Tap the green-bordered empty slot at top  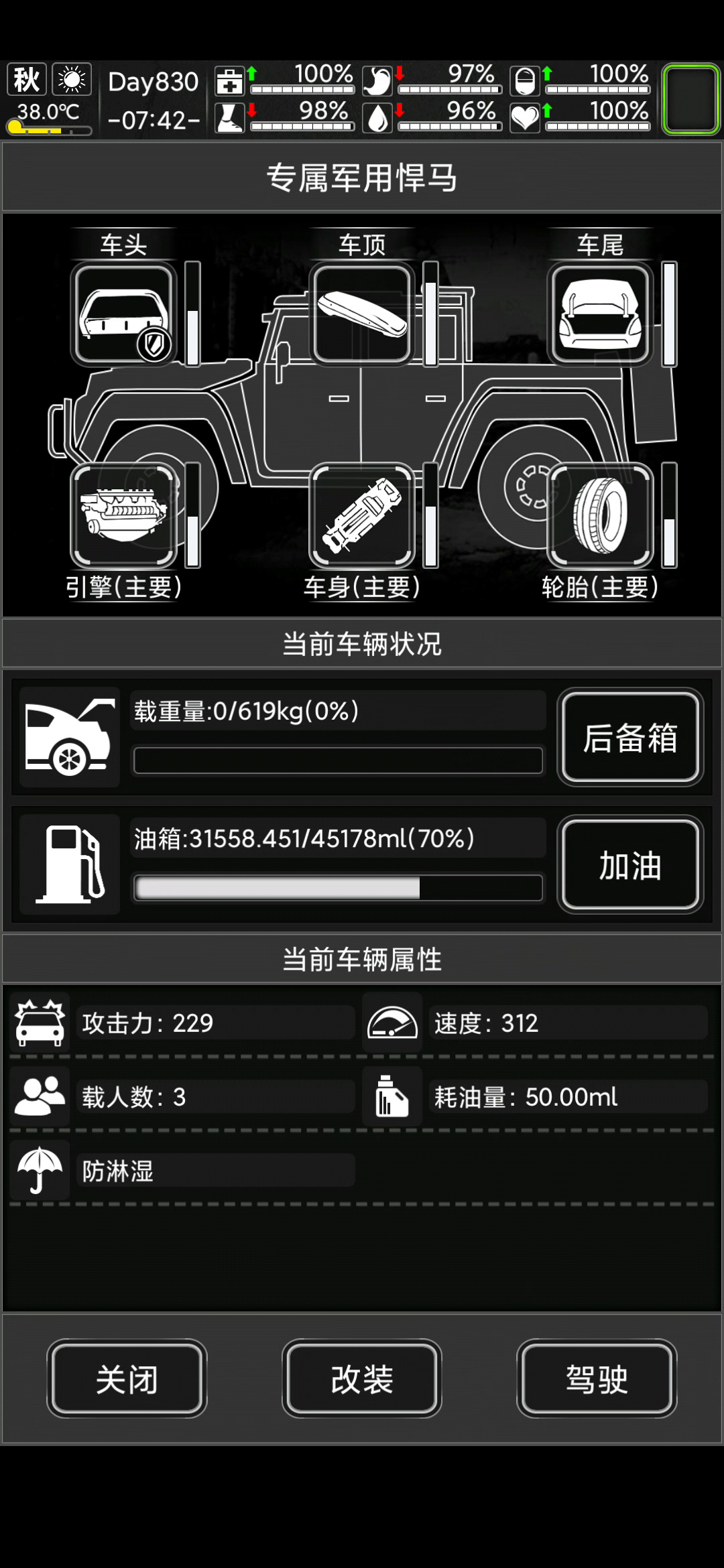[x=690, y=99]
